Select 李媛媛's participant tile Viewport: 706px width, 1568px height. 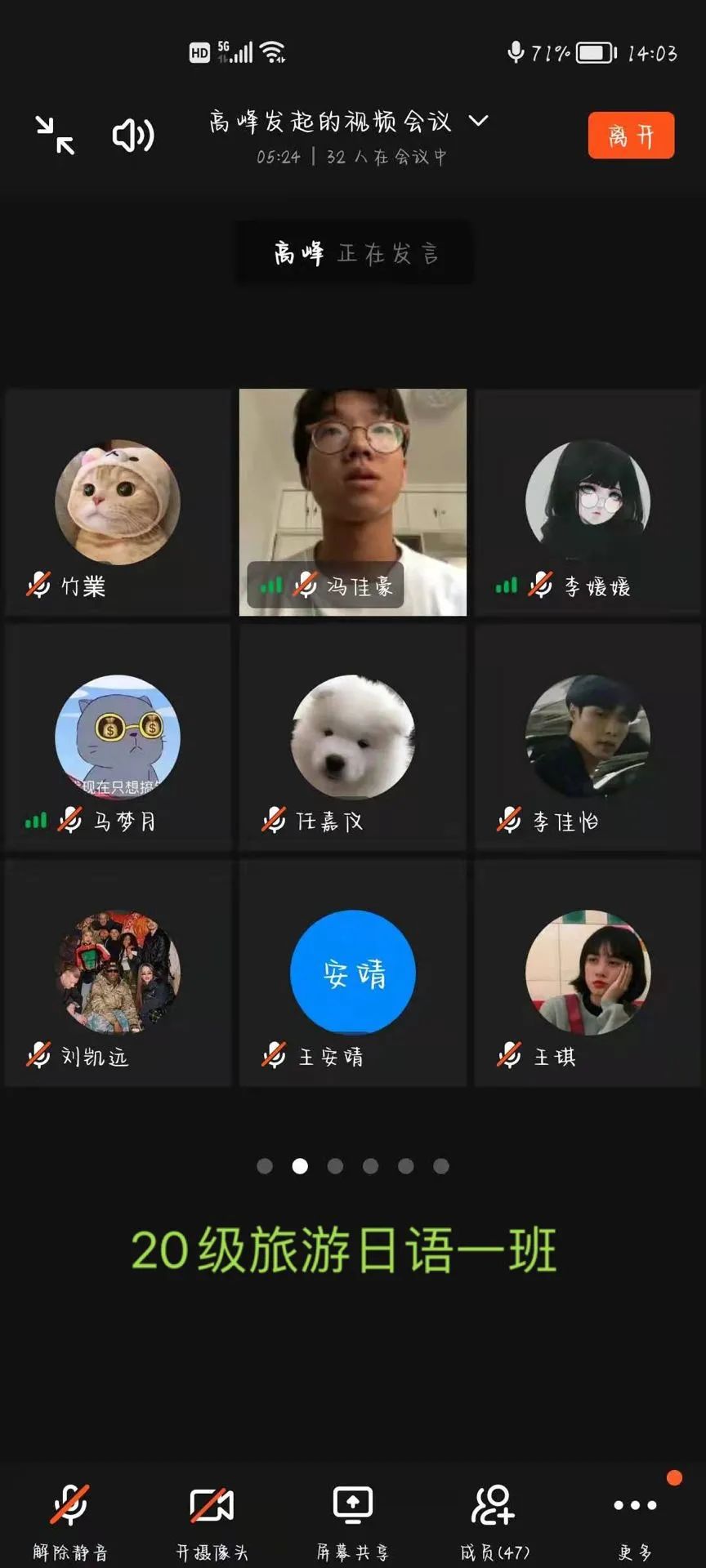click(588, 501)
